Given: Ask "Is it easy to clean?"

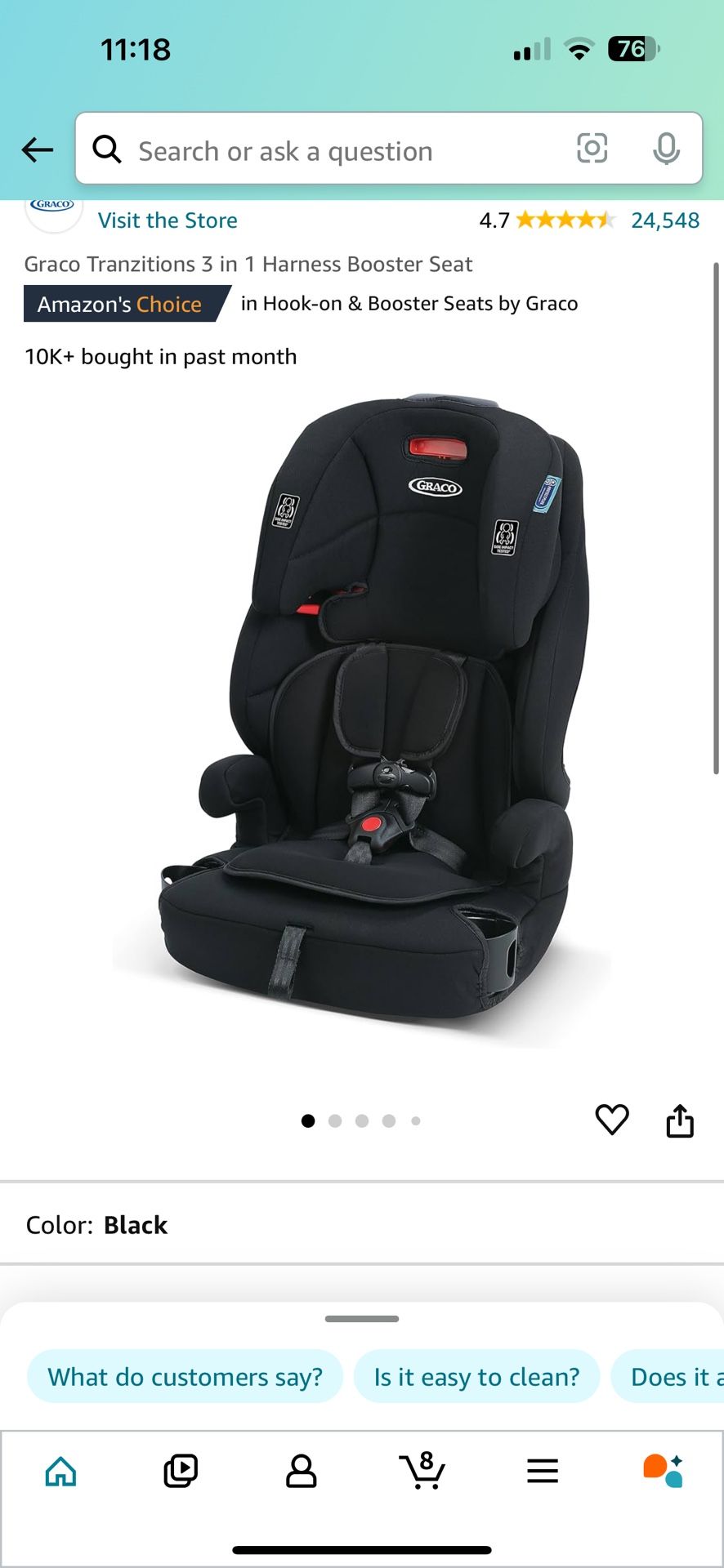Looking at the screenshot, I should tap(476, 1377).
